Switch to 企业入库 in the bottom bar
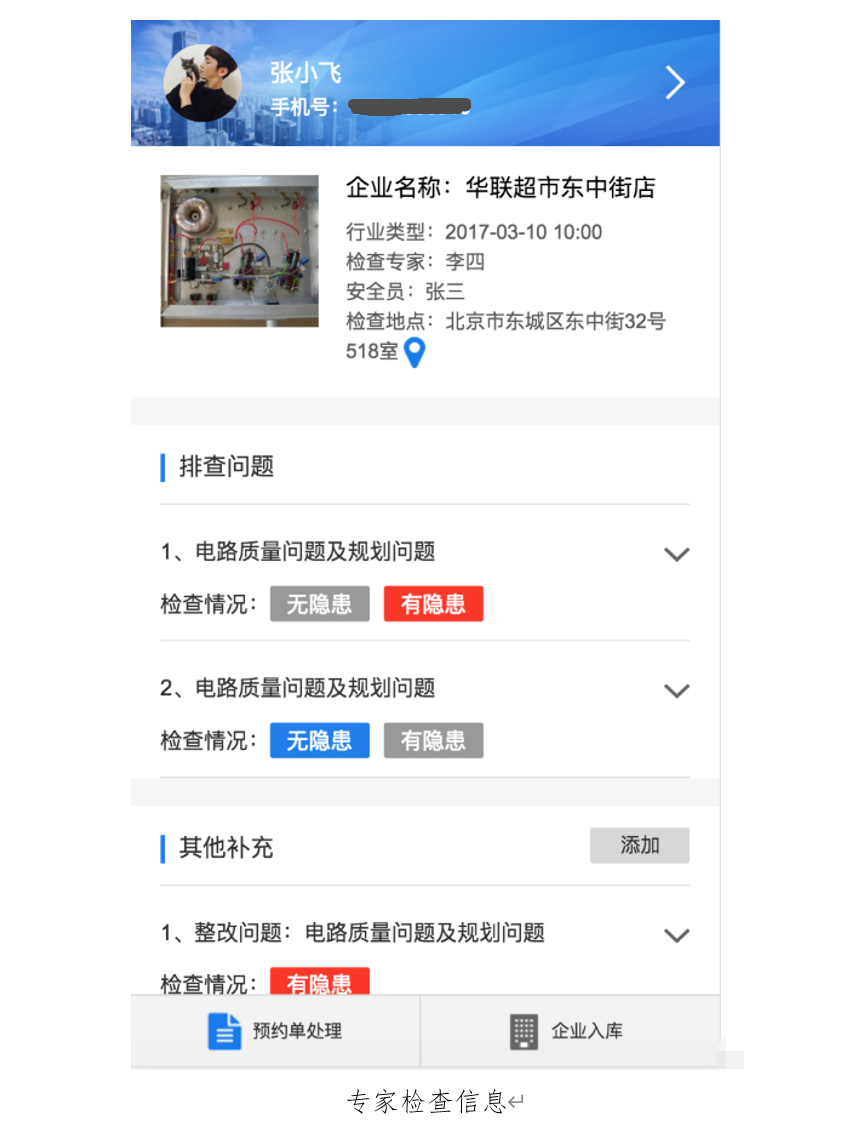This screenshot has width=852, height=1134. click(569, 1031)
